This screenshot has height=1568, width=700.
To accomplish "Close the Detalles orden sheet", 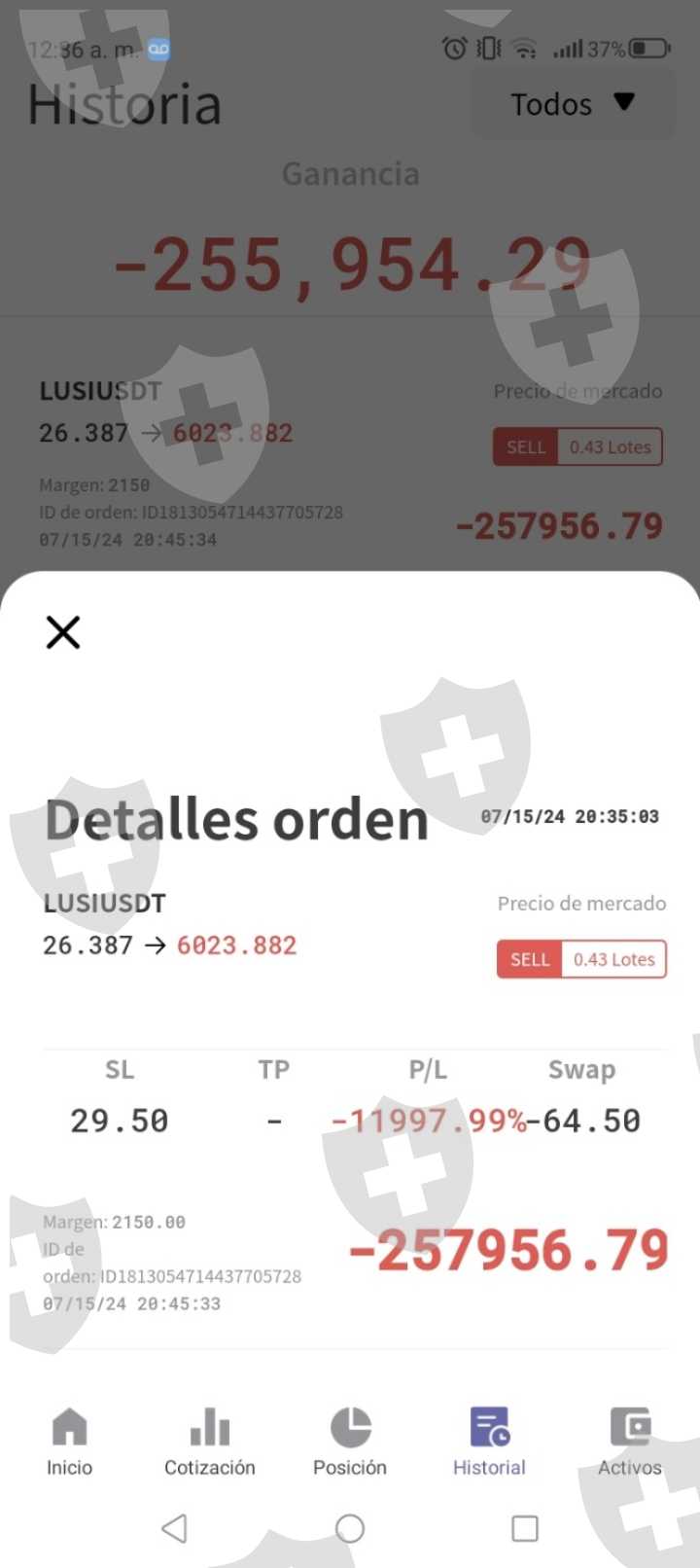I will (x=63, y=632).
